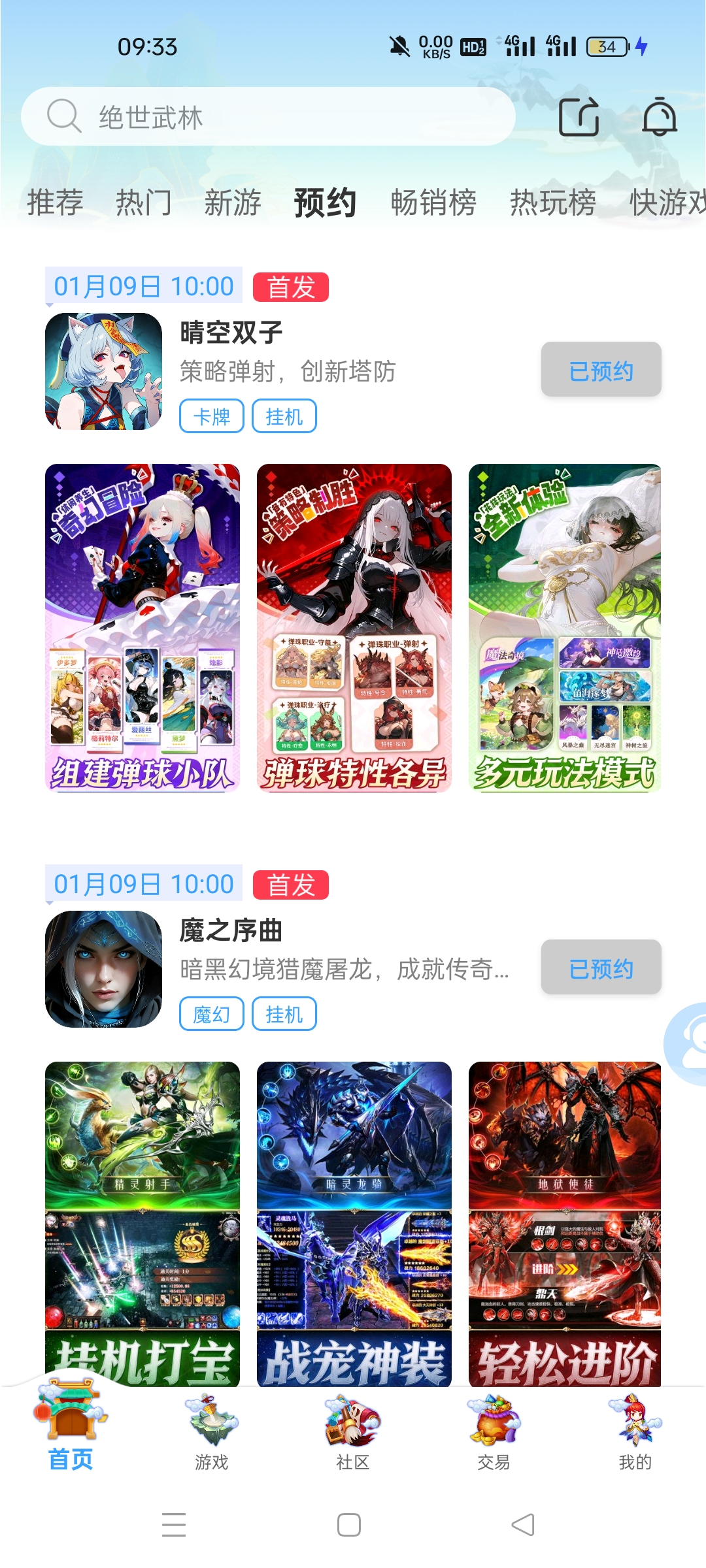Image resolution: width=706 pixels, height=1568 pixels.
Task: Open the search box showing 绝世武林
Action: [268, 117]
